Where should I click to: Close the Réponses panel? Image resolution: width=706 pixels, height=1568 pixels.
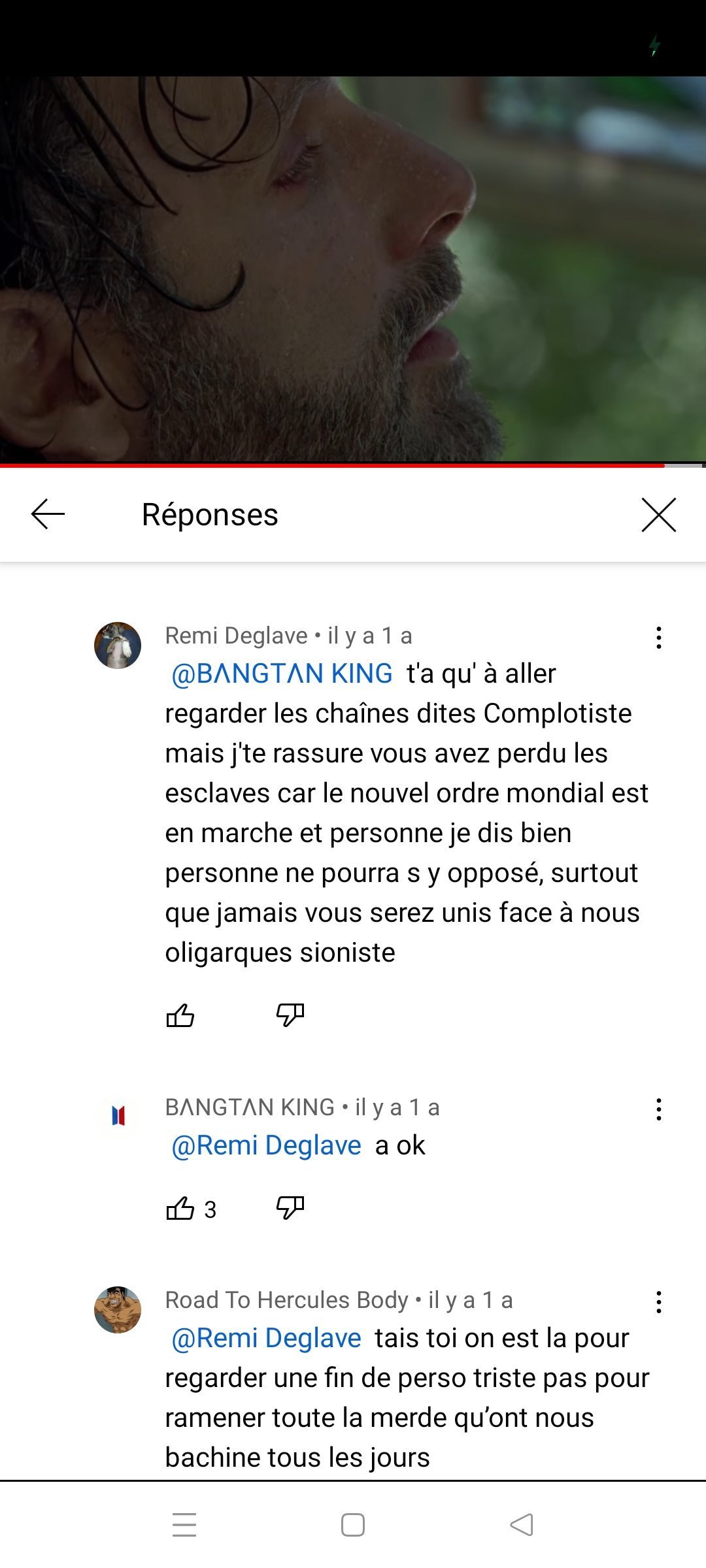(658, 515)
